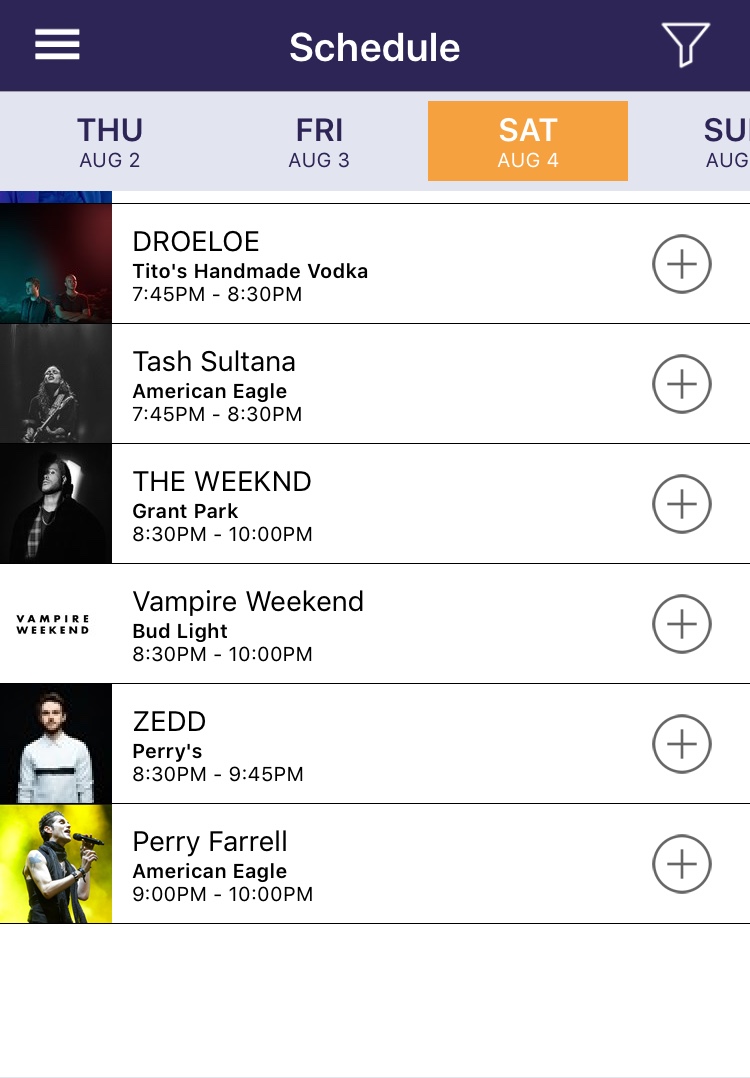Screen dimensions: 750x1078
Task: Add Tash Sultana to my schedule
Action: pyautogui.click(x=681, y=384)
